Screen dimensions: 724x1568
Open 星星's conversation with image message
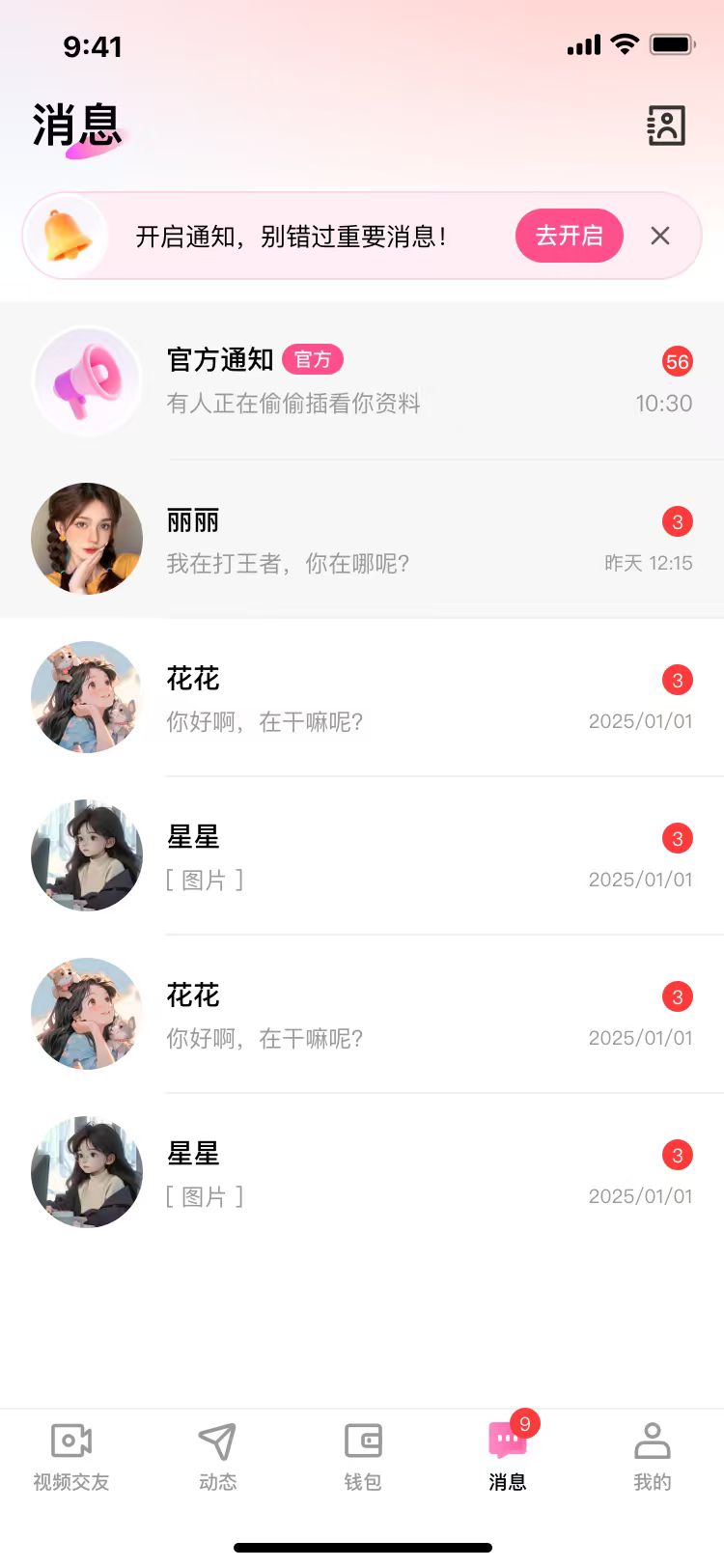[x=362, y=855]
